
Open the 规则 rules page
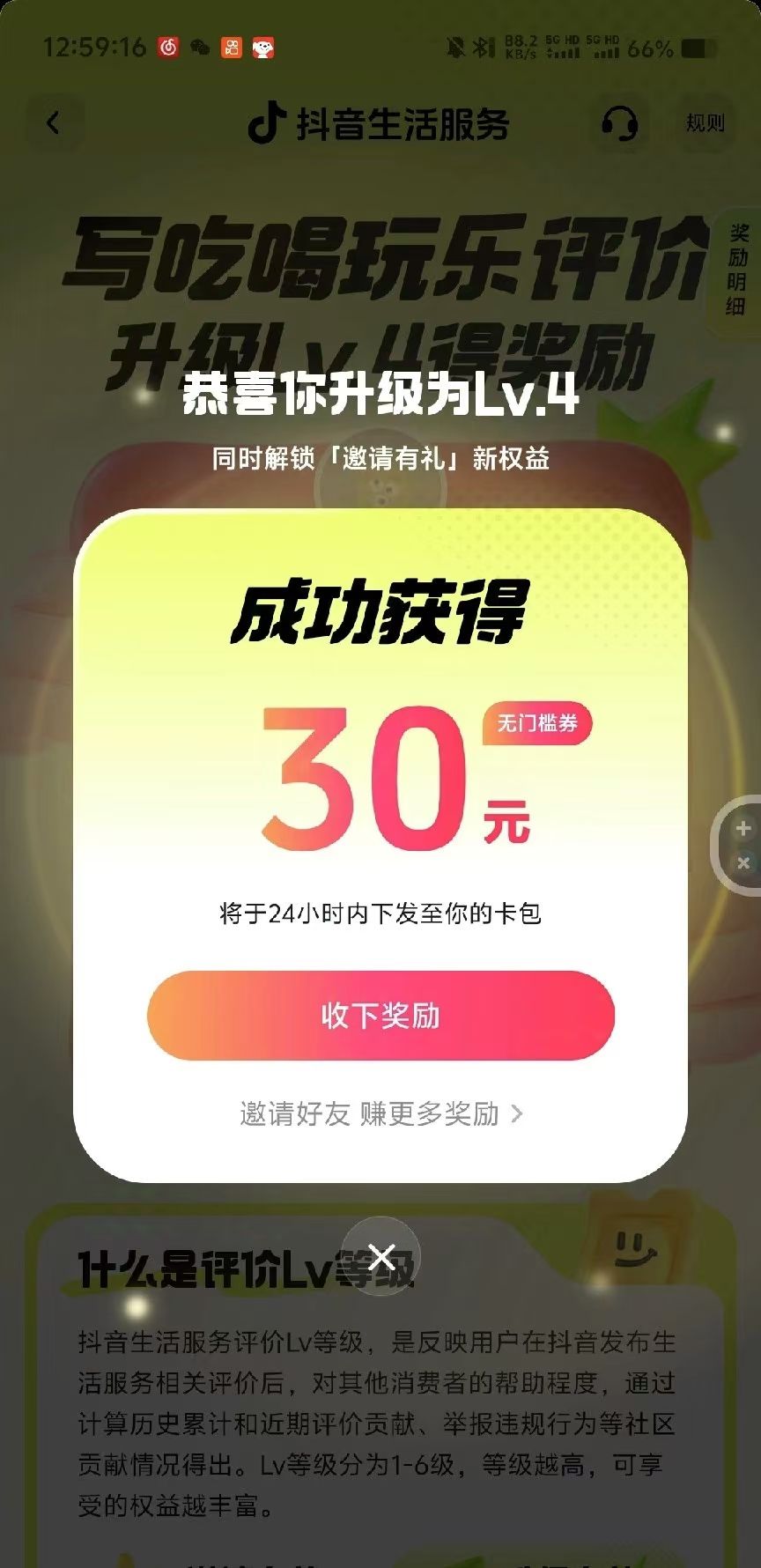(705, 123)
